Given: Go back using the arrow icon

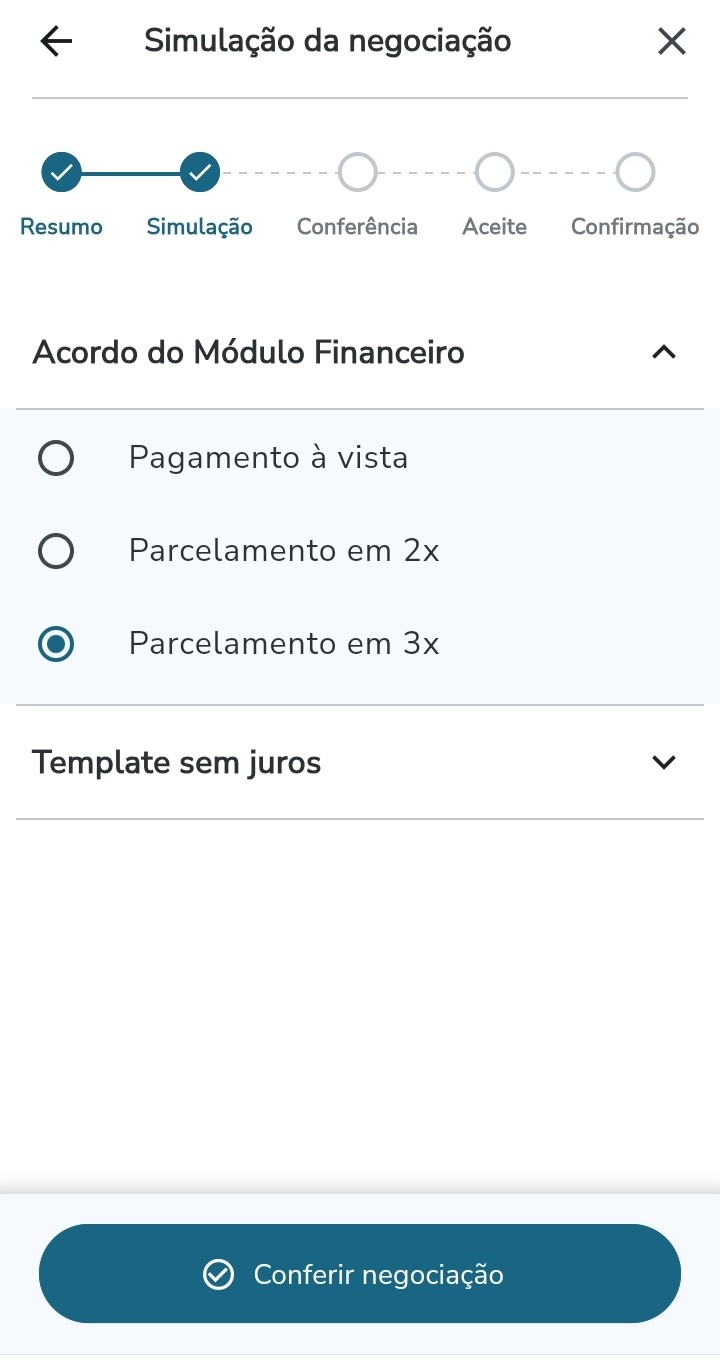Looking at the screenshot, I should tap(56, 42).
